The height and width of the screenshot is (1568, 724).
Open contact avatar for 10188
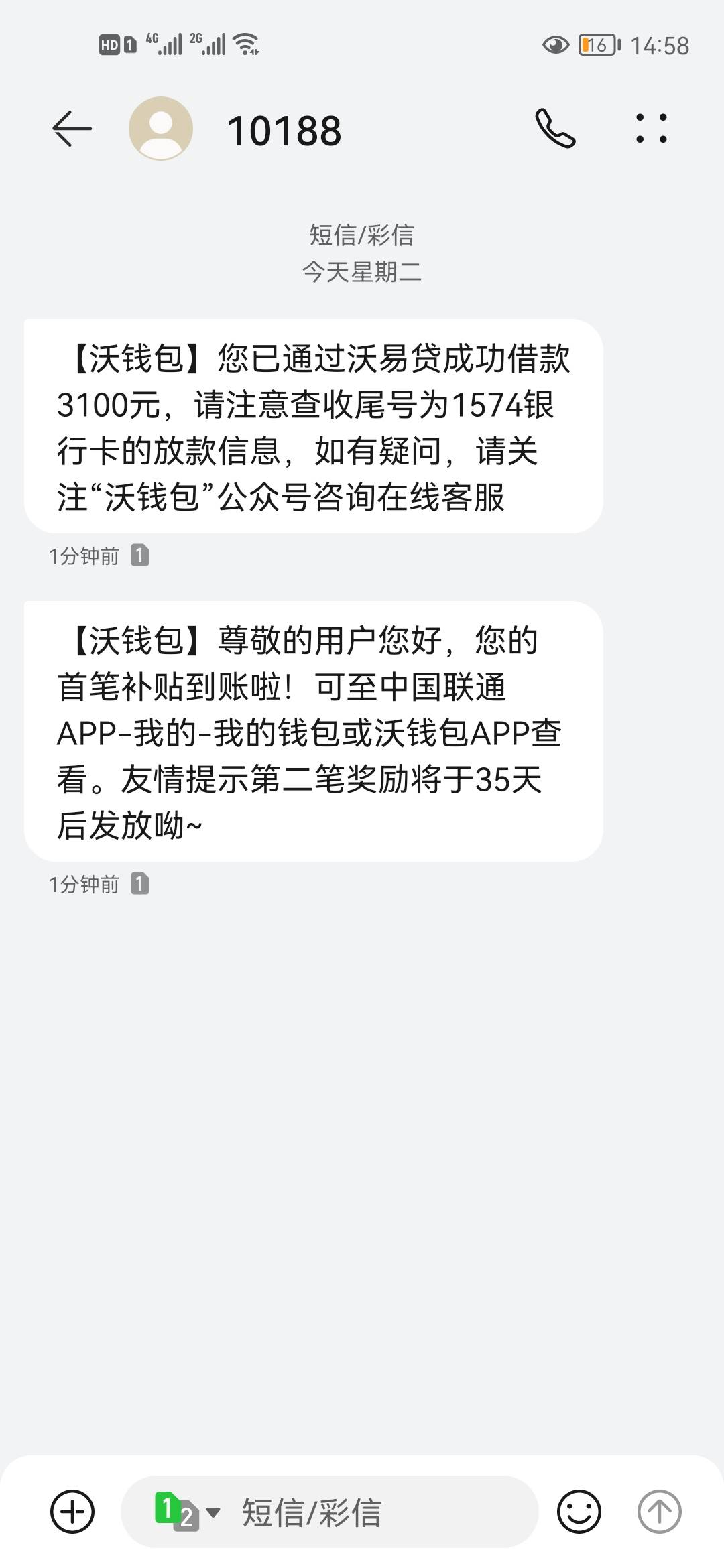tap(161, 129)
